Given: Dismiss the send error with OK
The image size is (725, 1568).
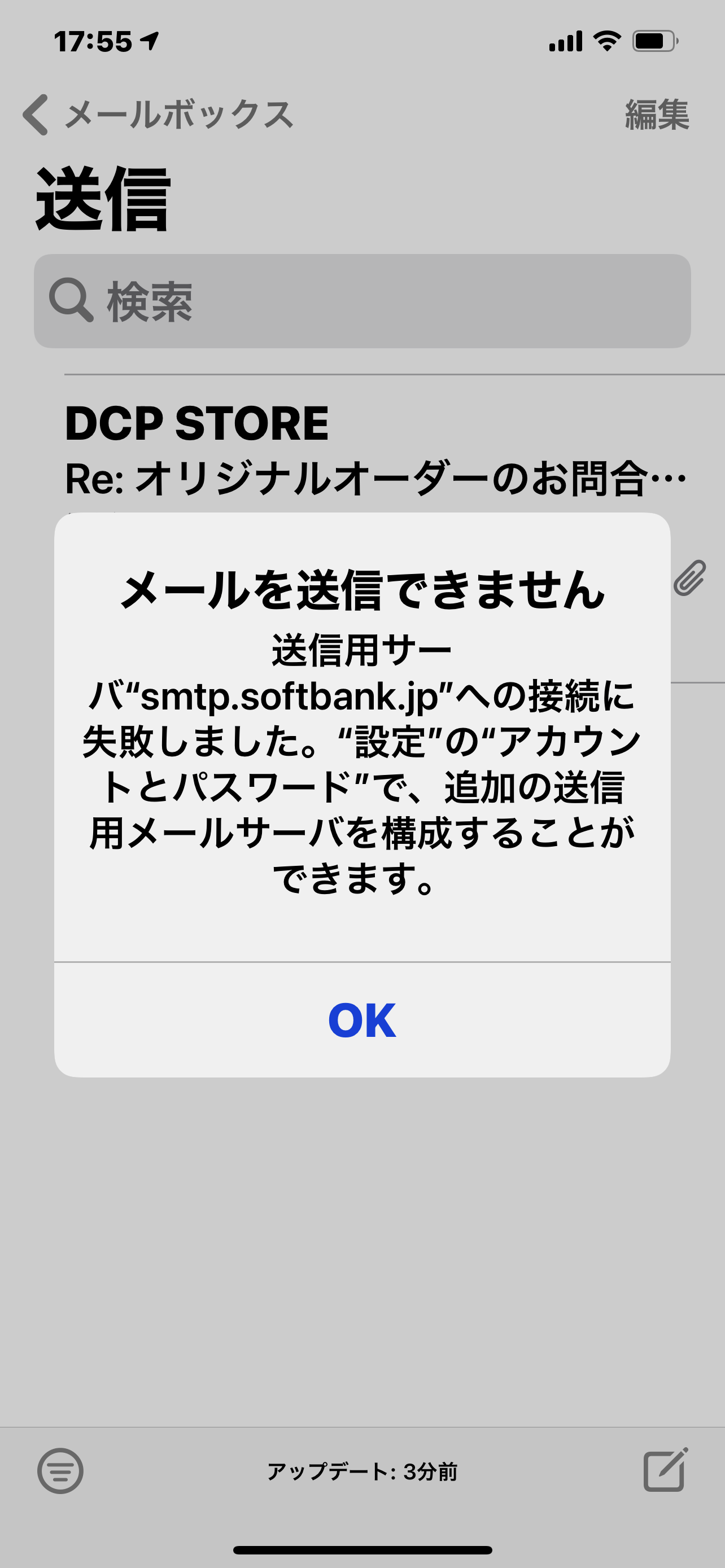Looking at the screenshot, I should pos(362,1020).
